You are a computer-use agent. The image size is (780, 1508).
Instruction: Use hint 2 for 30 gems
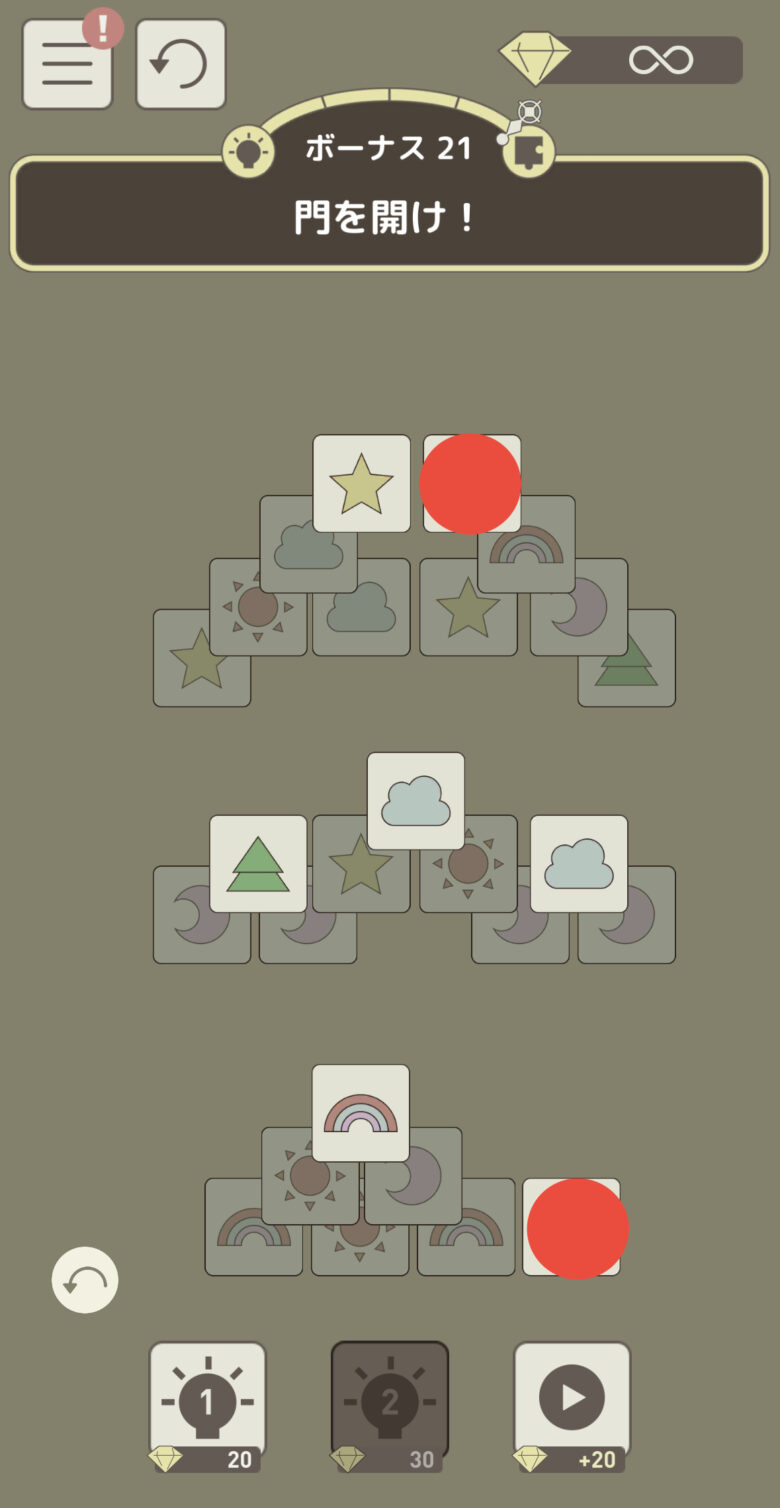[x=390, y=1402]
